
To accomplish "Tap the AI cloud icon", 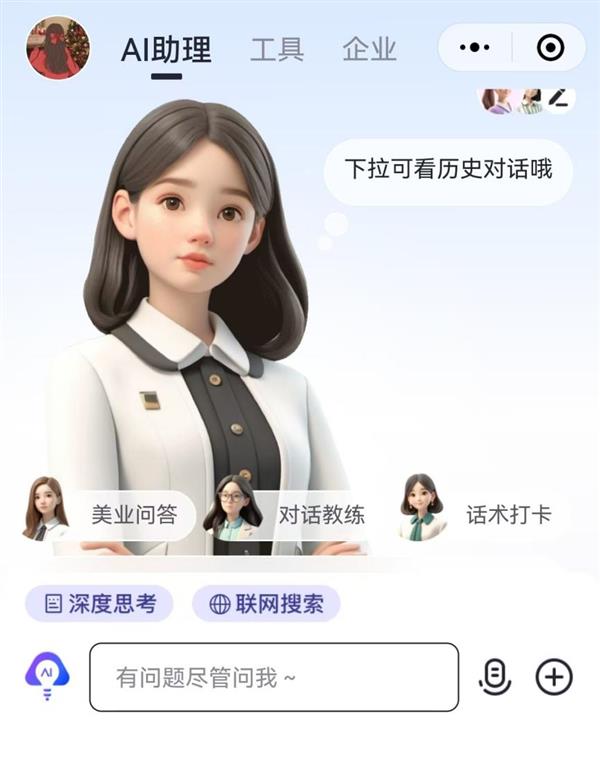I will coord(47,675).
